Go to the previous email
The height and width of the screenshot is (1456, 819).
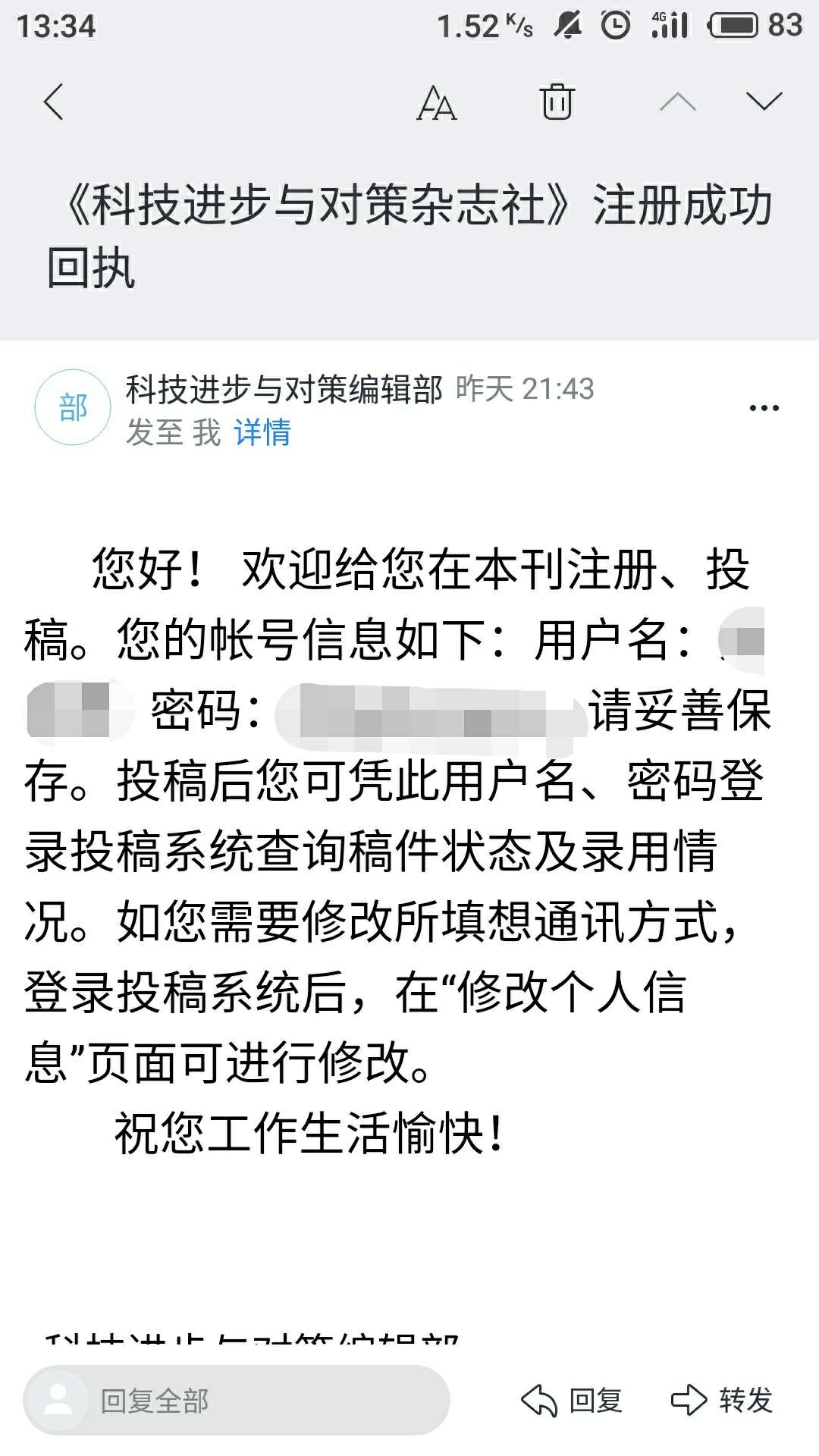click(677, 102)
